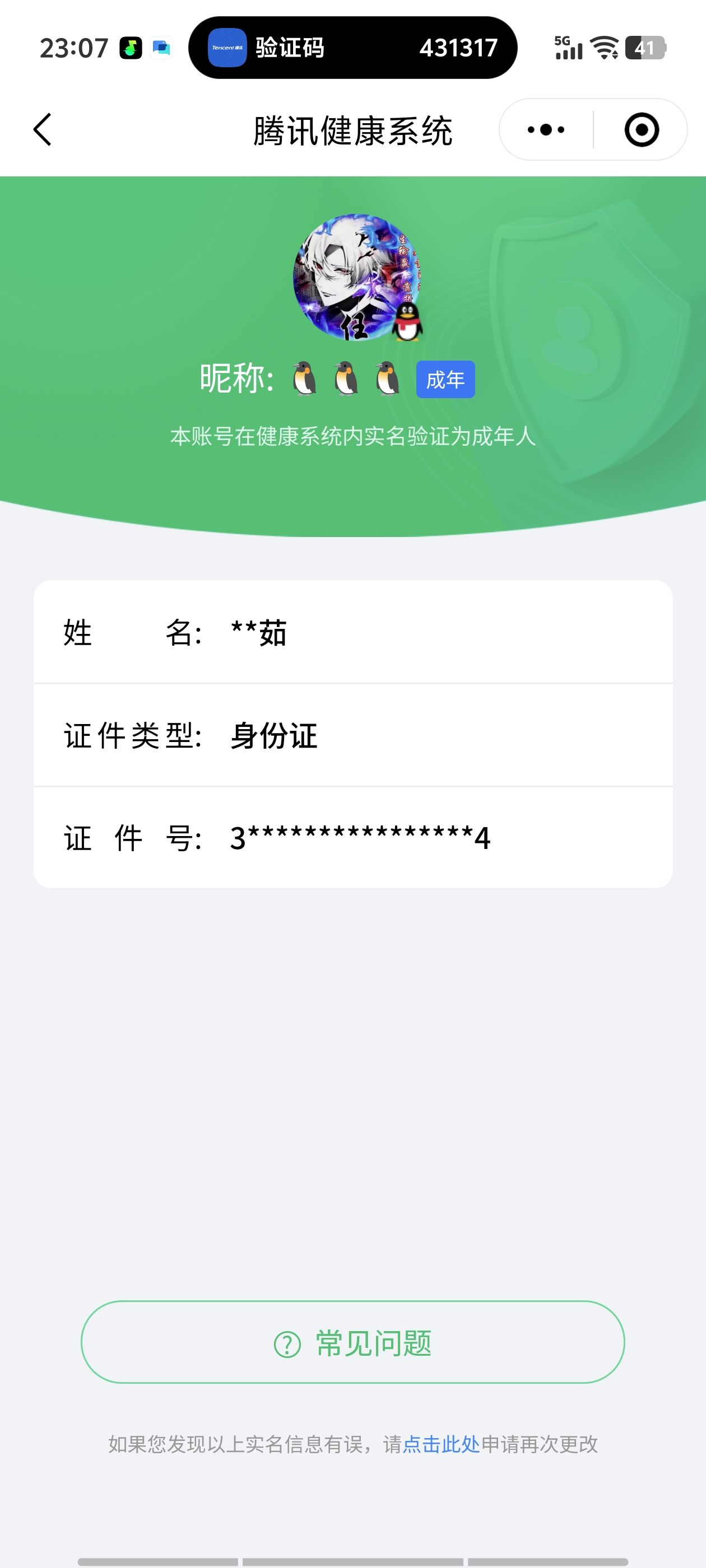Expand the 姓名 row showing **茹

click(x=354, y=633)
